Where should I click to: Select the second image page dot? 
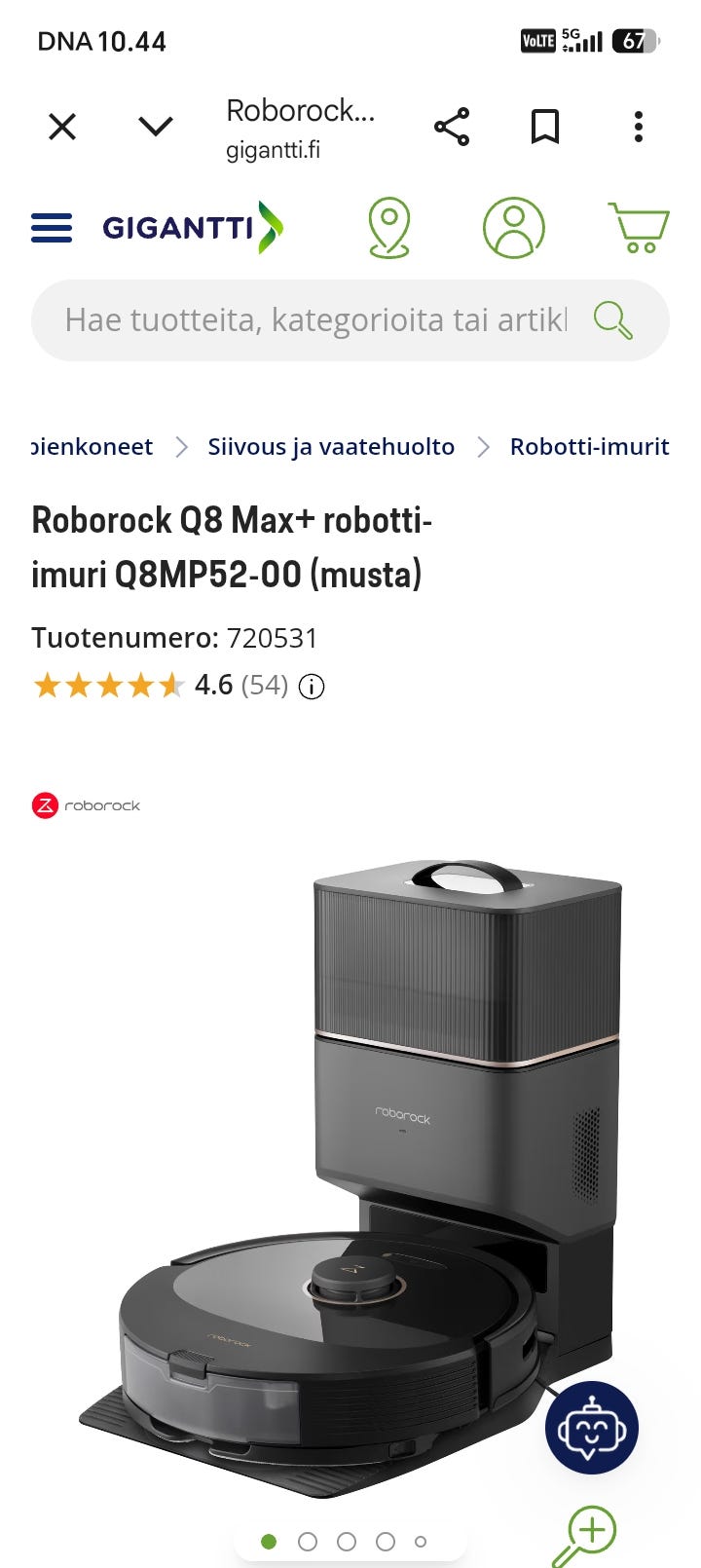click(x=308, y=1542)
